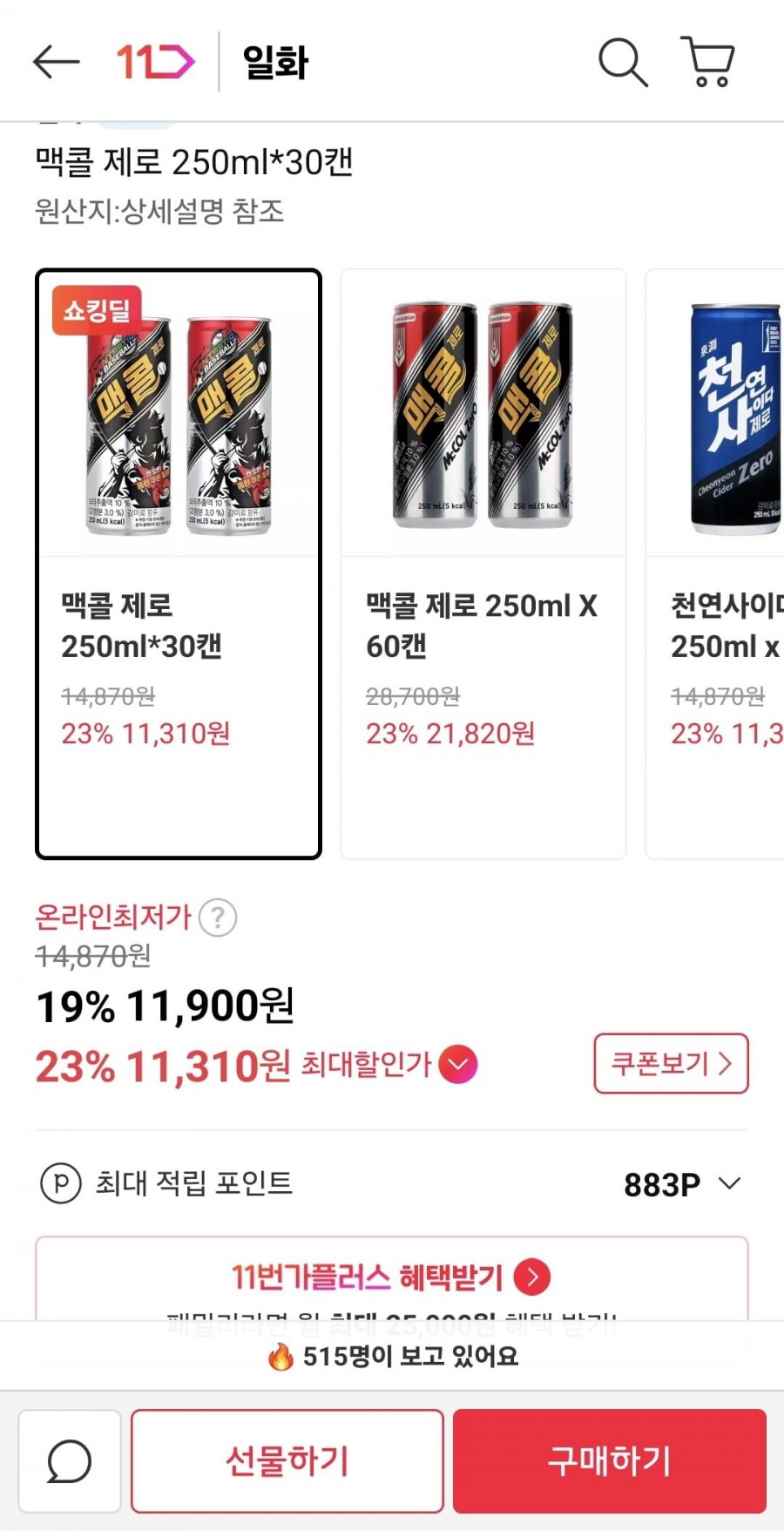784x1531 pixels.
Task: Expand the 최대 적립 포인트 883P row
Action: point(729,1183)
